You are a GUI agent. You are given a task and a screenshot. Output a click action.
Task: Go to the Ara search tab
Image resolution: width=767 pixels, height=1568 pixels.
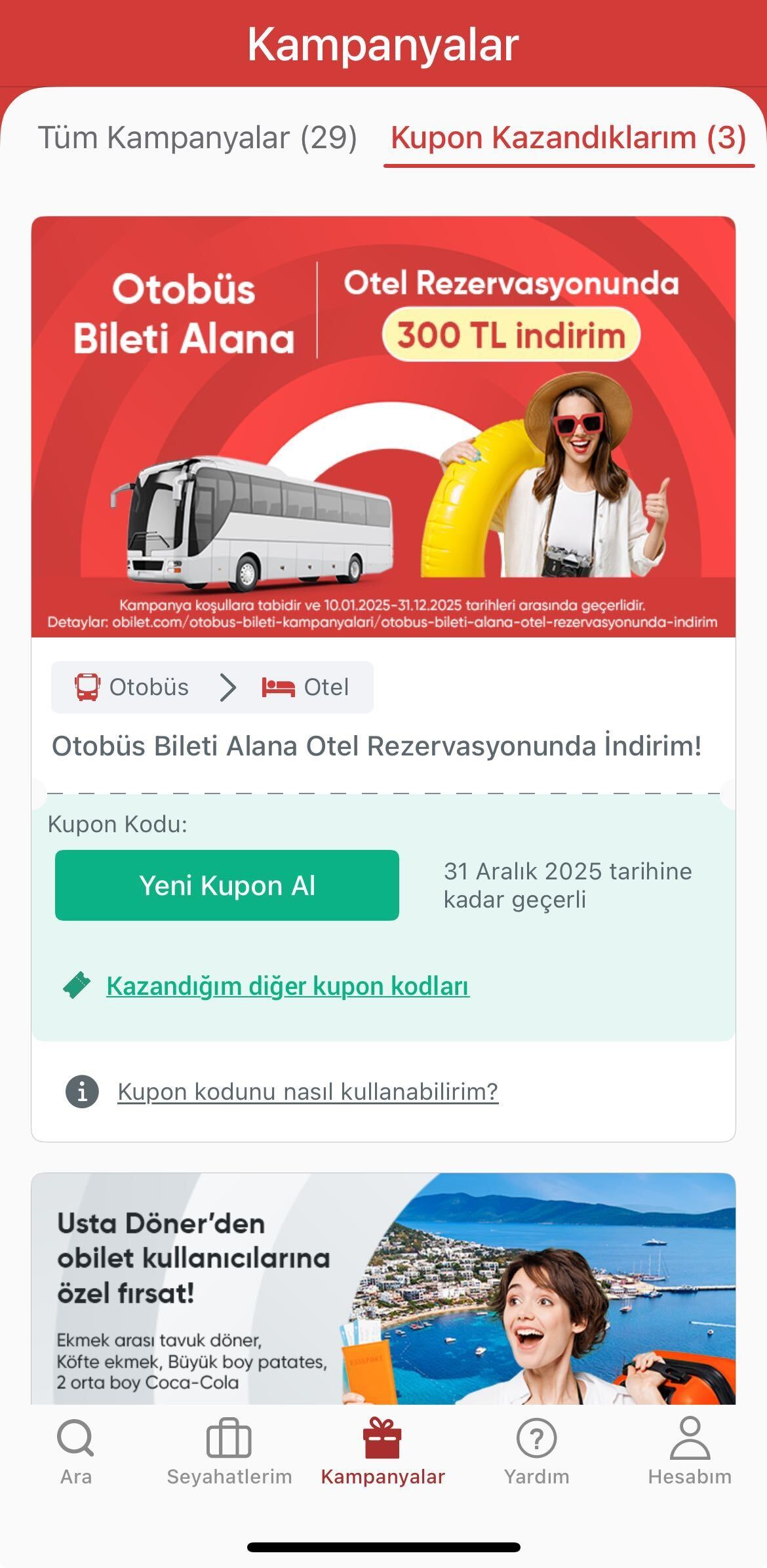76,1452
